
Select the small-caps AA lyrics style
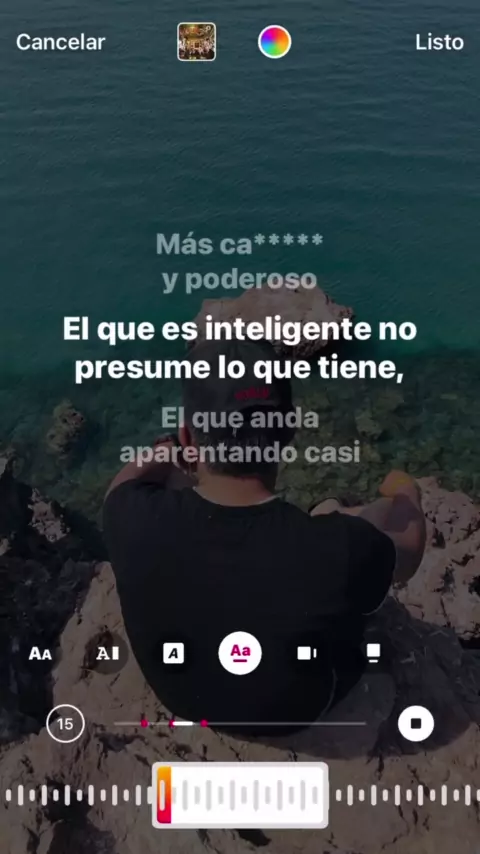coord(40,653)
